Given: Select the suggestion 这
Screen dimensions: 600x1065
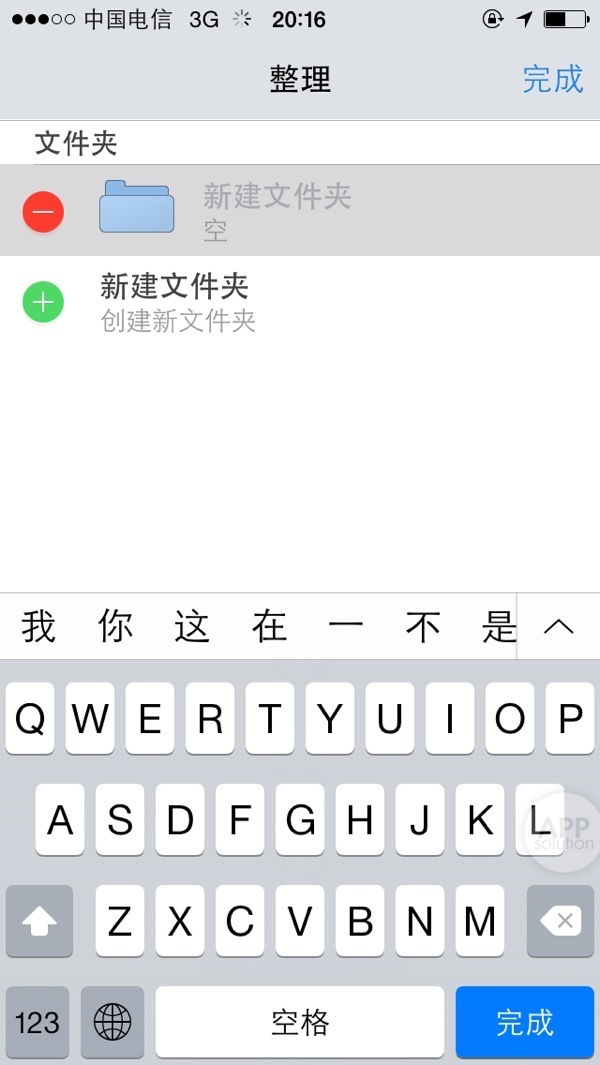Looking at the screenshot, I should click(x=192, y=627).
